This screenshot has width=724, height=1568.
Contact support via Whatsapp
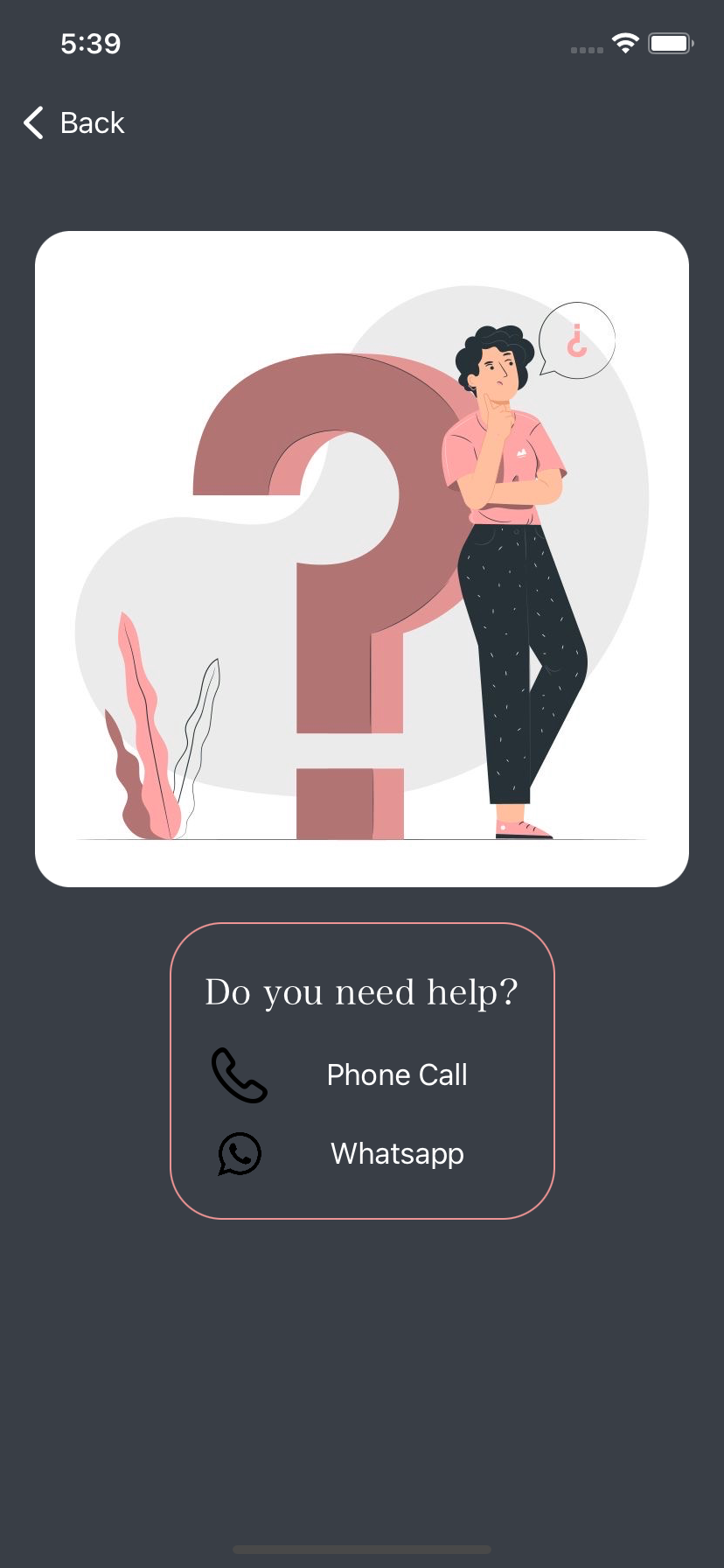click(x=397, y=1153)
